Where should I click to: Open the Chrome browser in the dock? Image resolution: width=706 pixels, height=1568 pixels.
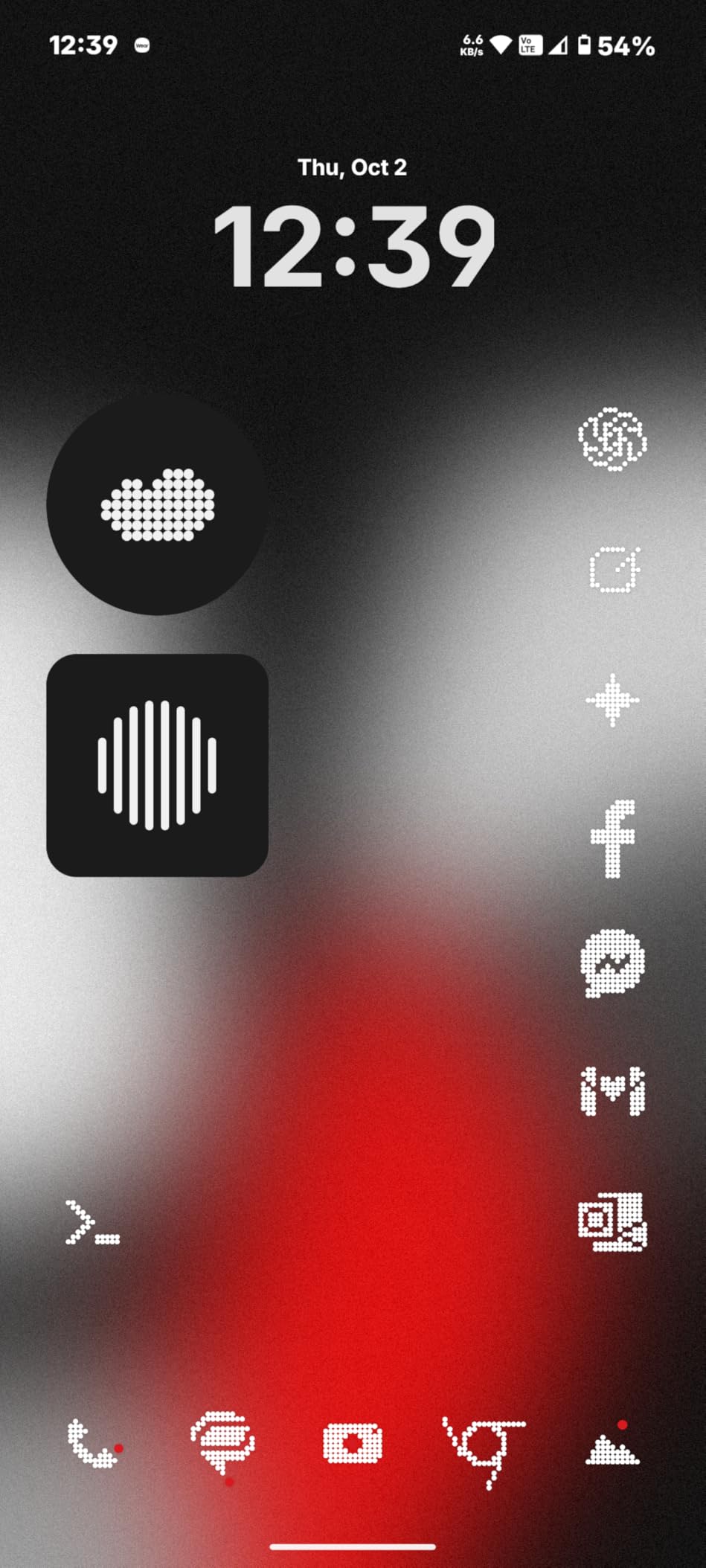(x=484, y=1447)
